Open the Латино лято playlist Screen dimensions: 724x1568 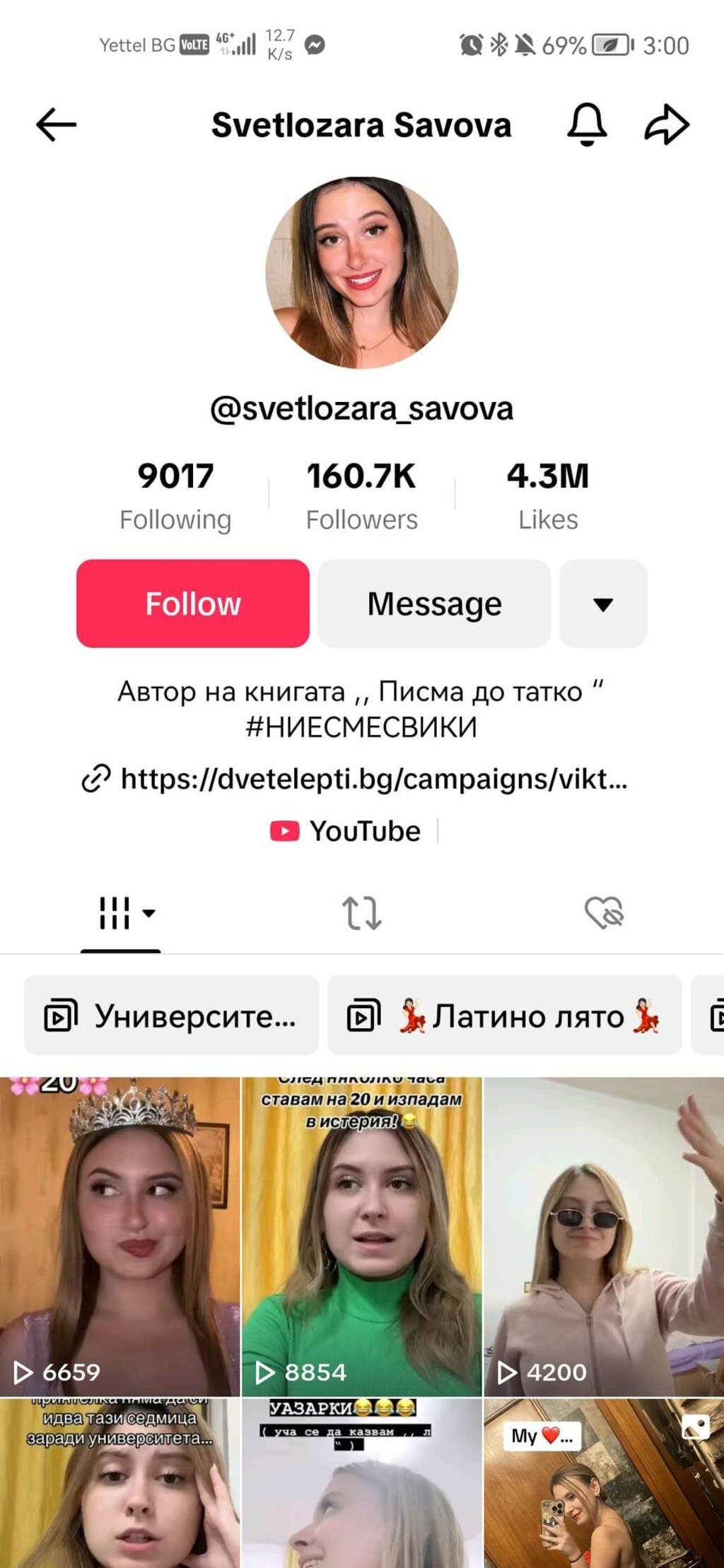click(504, 1016)
